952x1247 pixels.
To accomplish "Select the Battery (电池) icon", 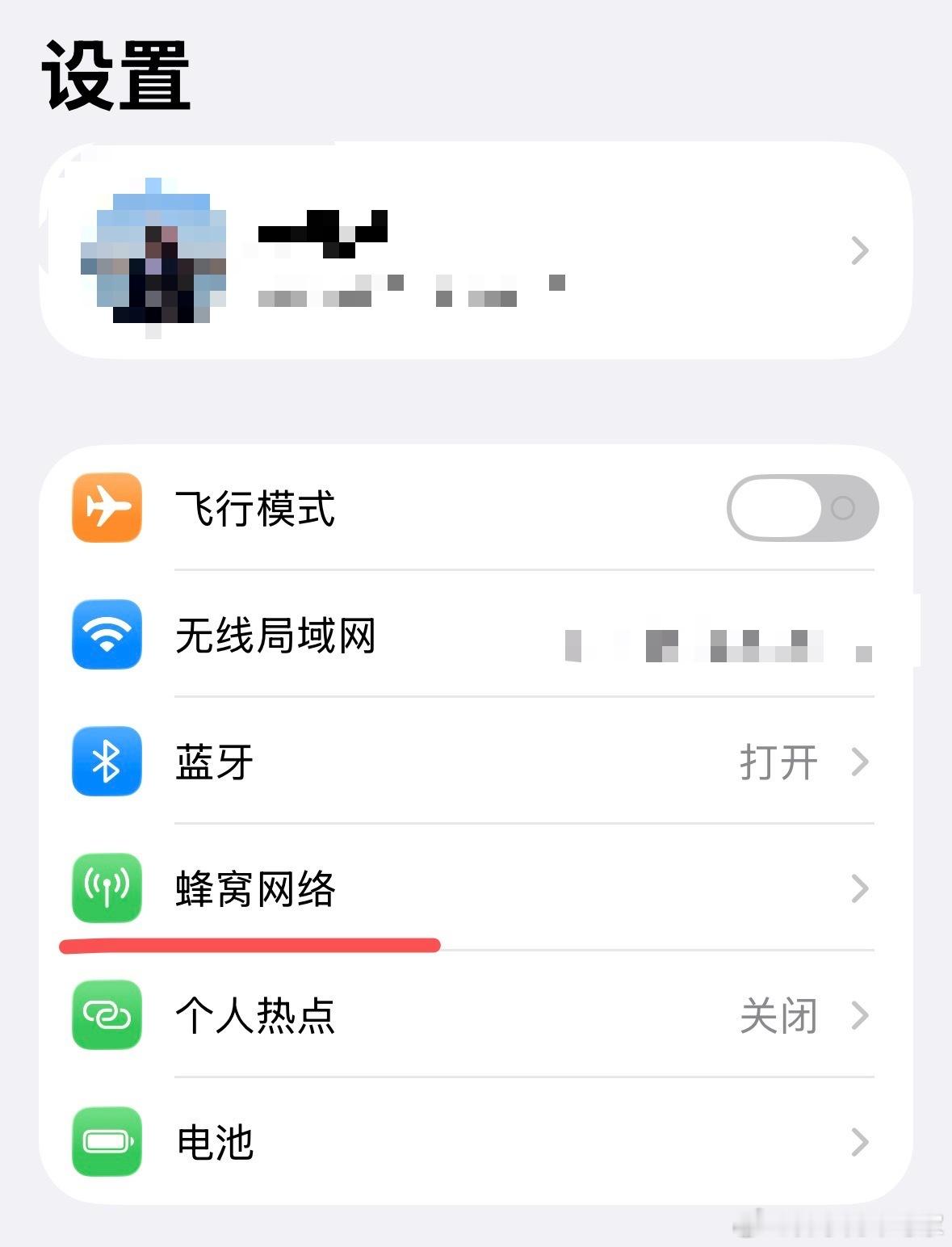I will (x=107, y=1143).
